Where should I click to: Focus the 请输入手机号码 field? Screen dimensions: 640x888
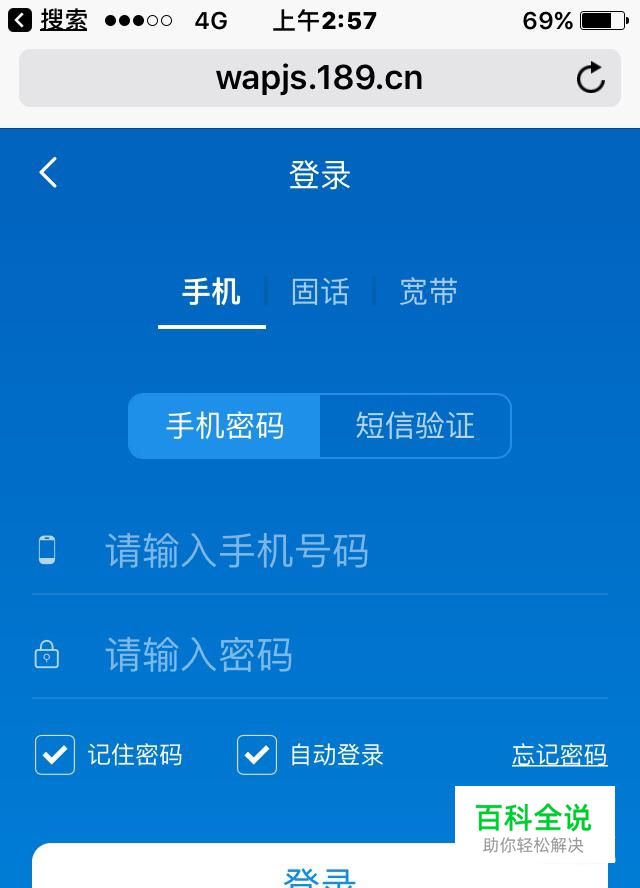pos(340,551)
